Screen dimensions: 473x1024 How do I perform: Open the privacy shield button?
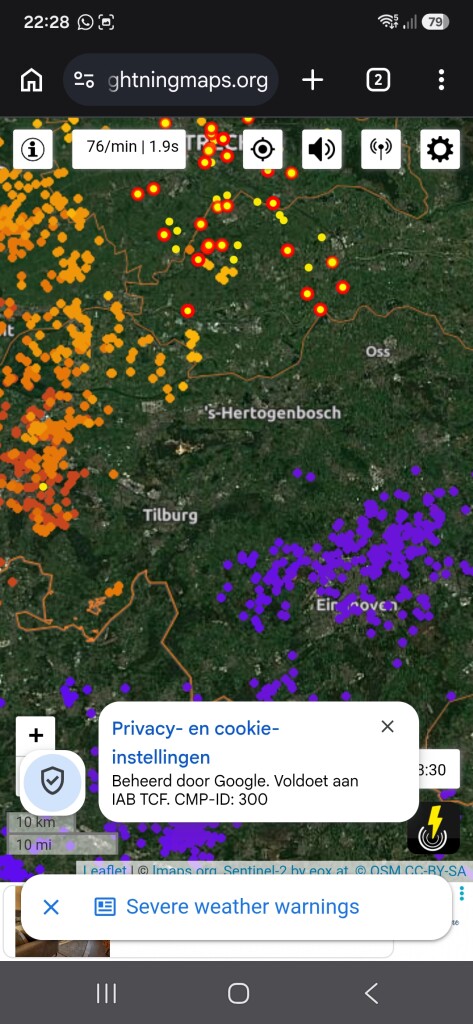[52, 781]
